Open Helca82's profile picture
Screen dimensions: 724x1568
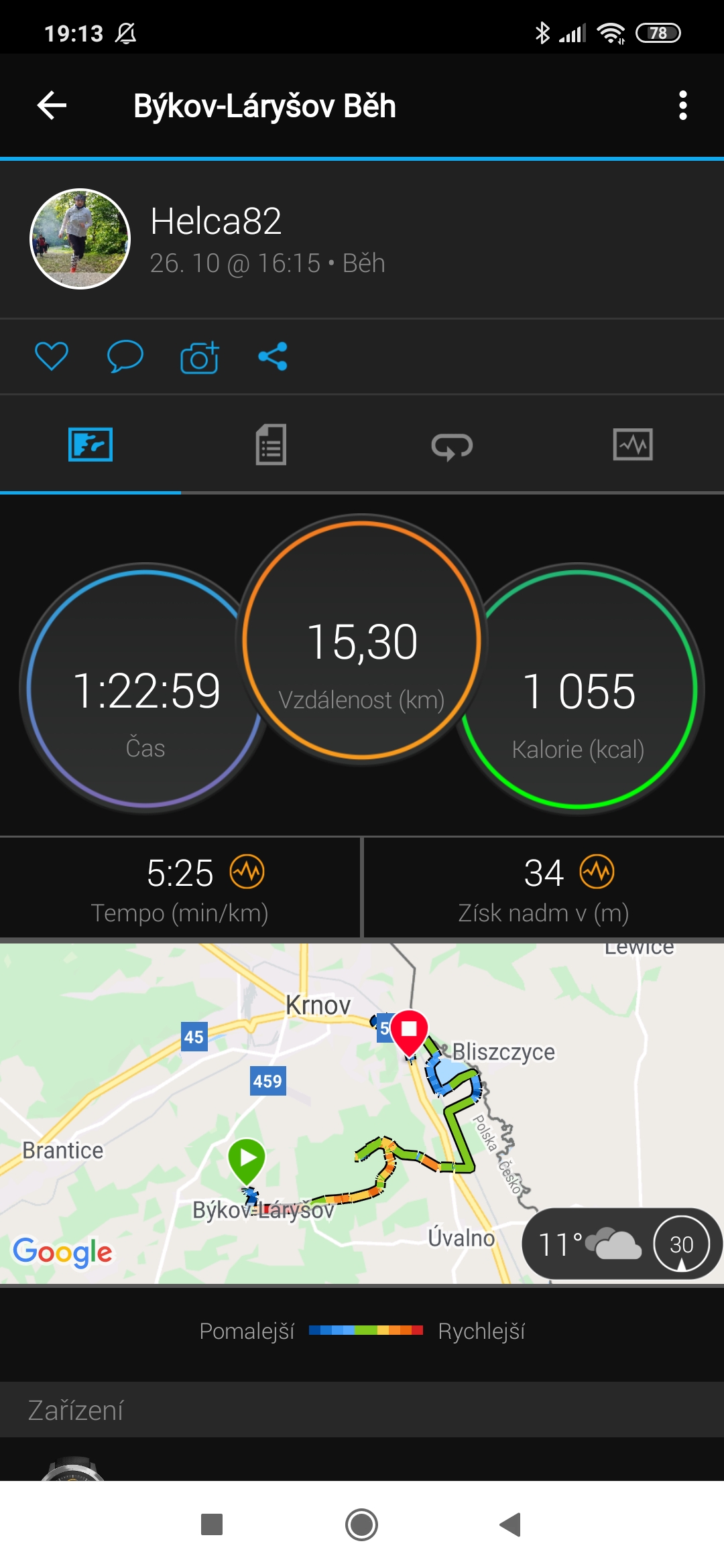point(80,239)
